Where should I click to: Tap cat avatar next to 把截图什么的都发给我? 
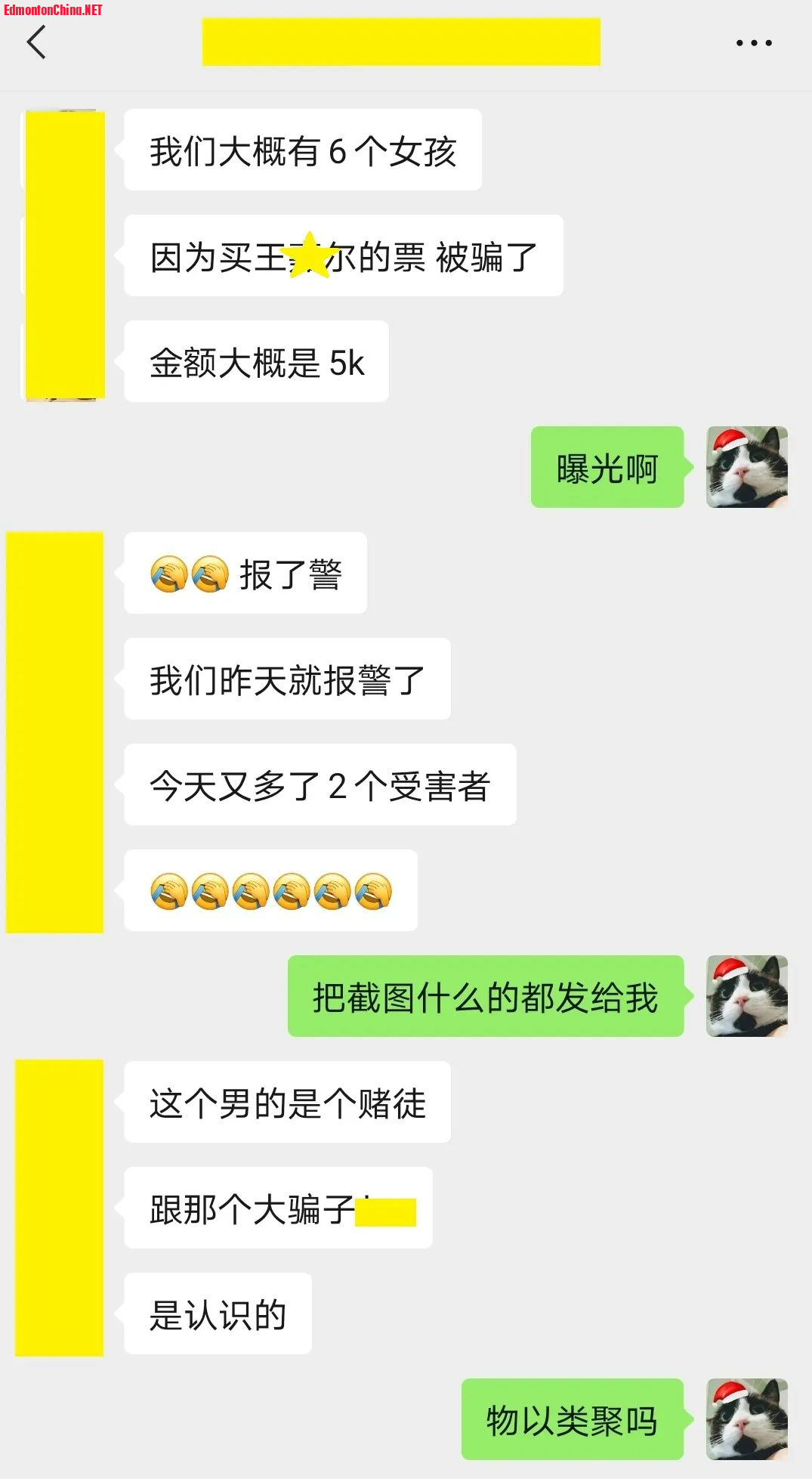[746, 996]
